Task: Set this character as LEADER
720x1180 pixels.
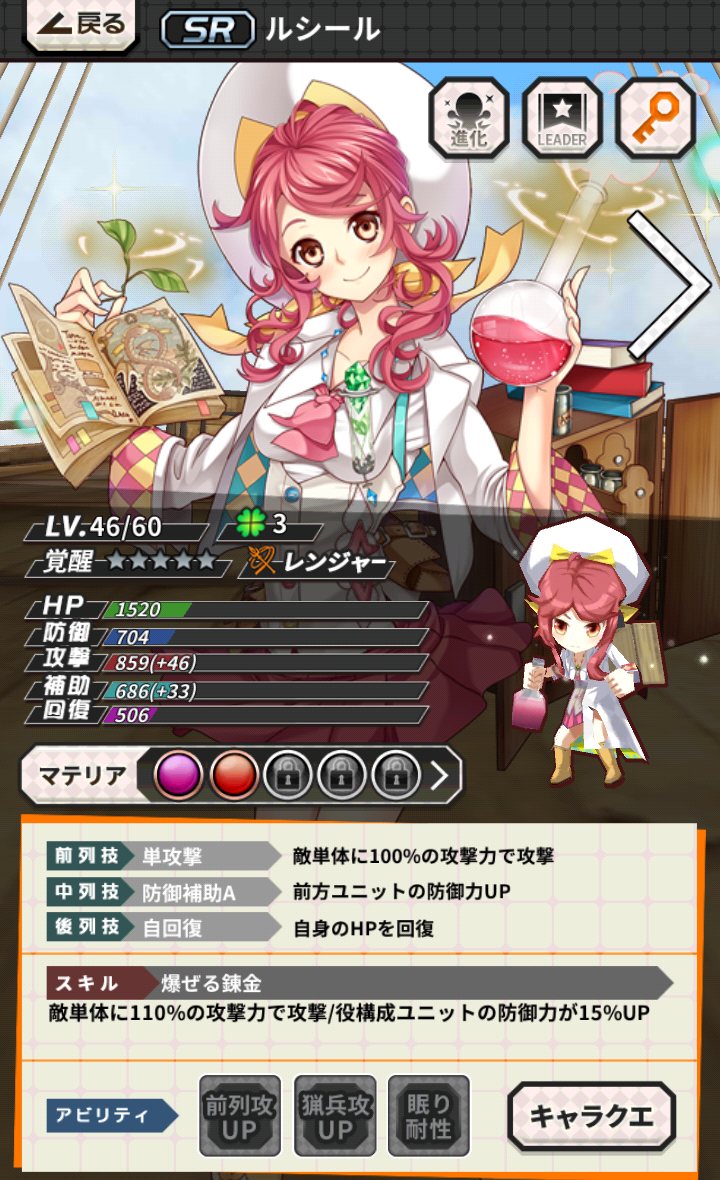Action: [561, 116]
